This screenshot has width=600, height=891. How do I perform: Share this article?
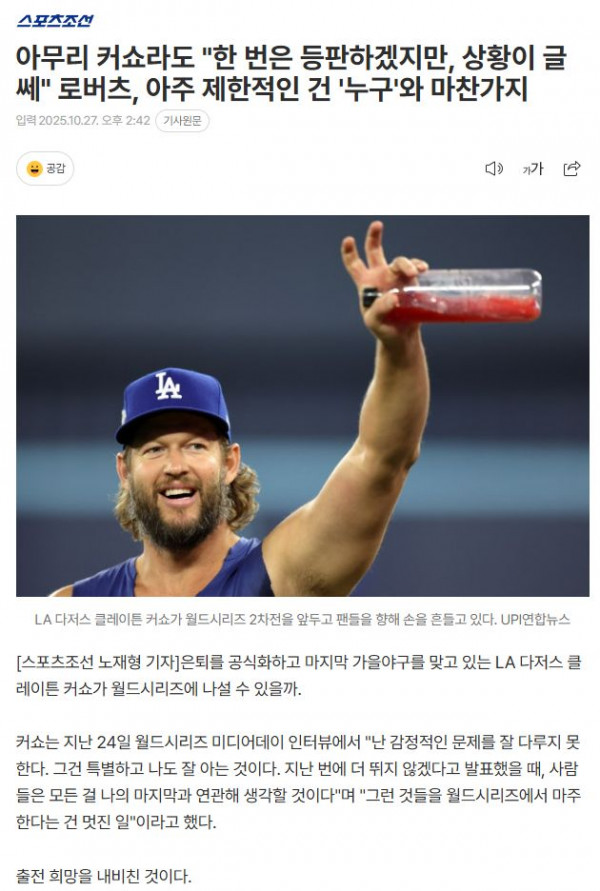coord(571,168)
